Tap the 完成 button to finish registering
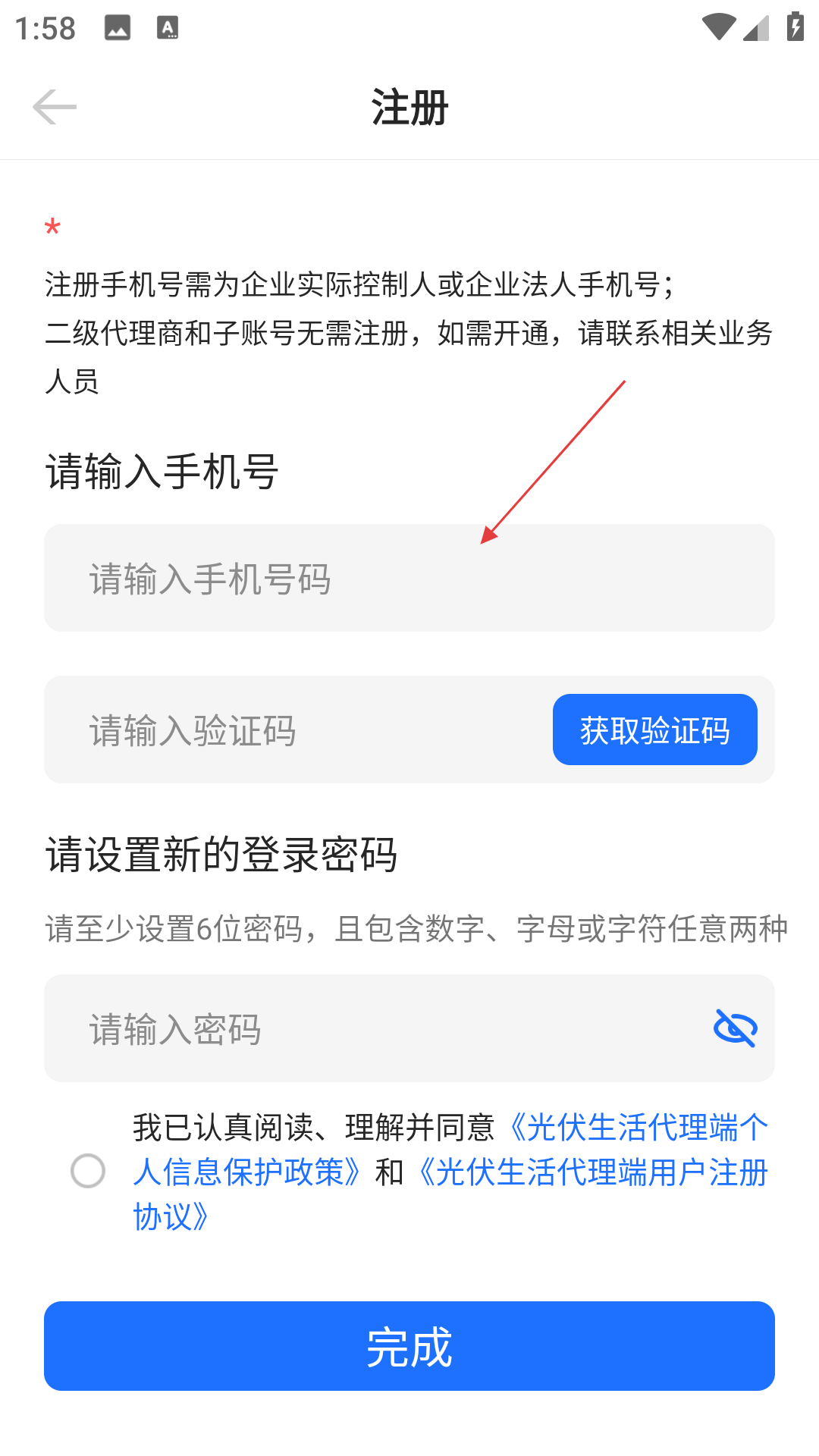The width and height of the screenshot is (819, 1456). pos(409,1346)
